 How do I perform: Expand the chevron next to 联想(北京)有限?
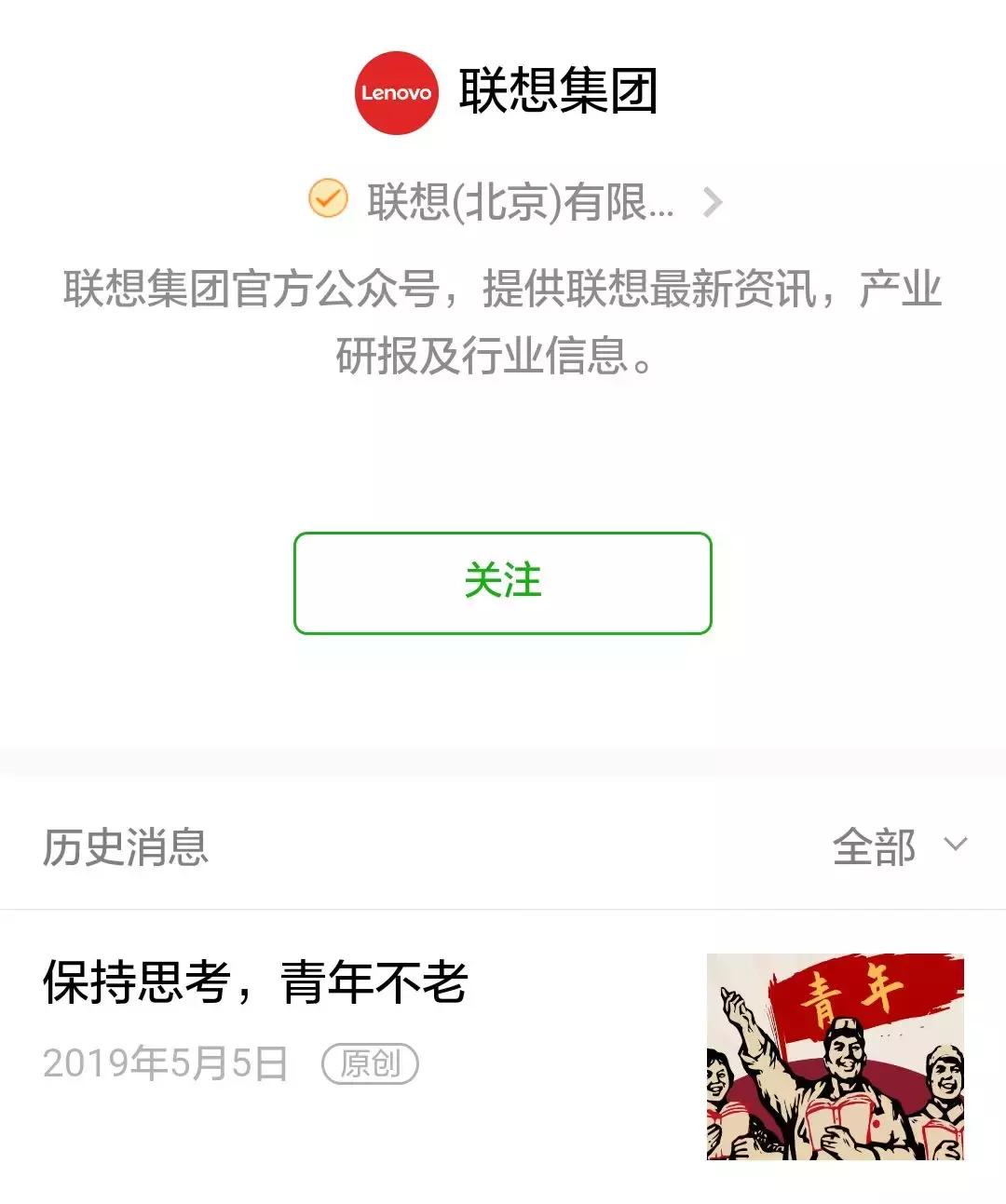711,201
